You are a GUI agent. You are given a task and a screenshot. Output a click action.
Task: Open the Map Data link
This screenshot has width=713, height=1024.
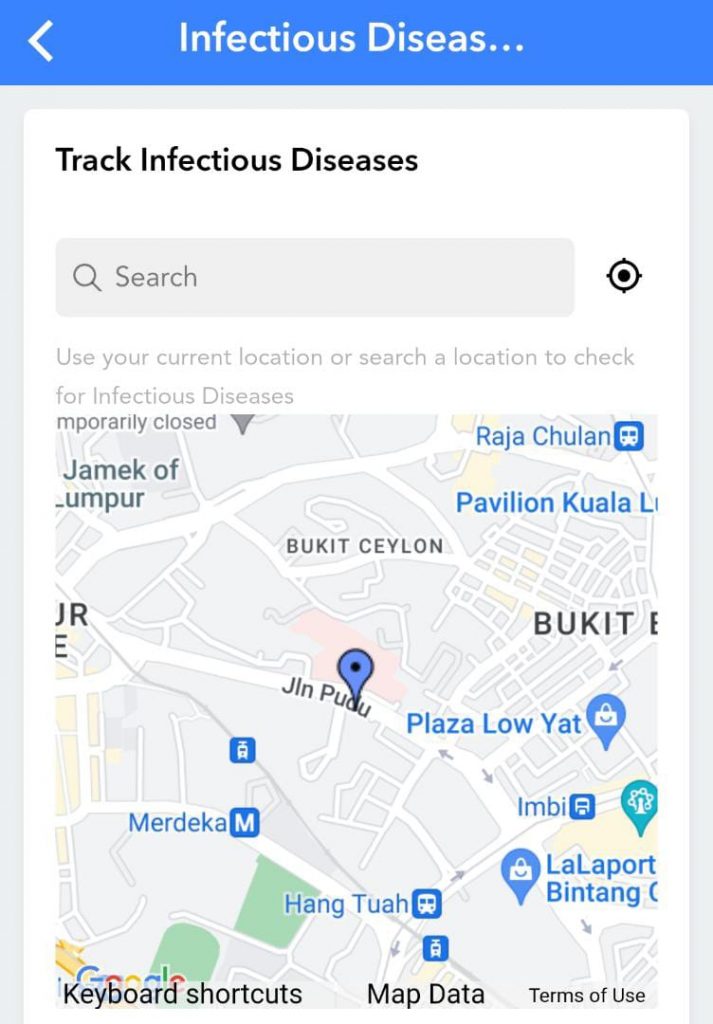pos(426,994)
